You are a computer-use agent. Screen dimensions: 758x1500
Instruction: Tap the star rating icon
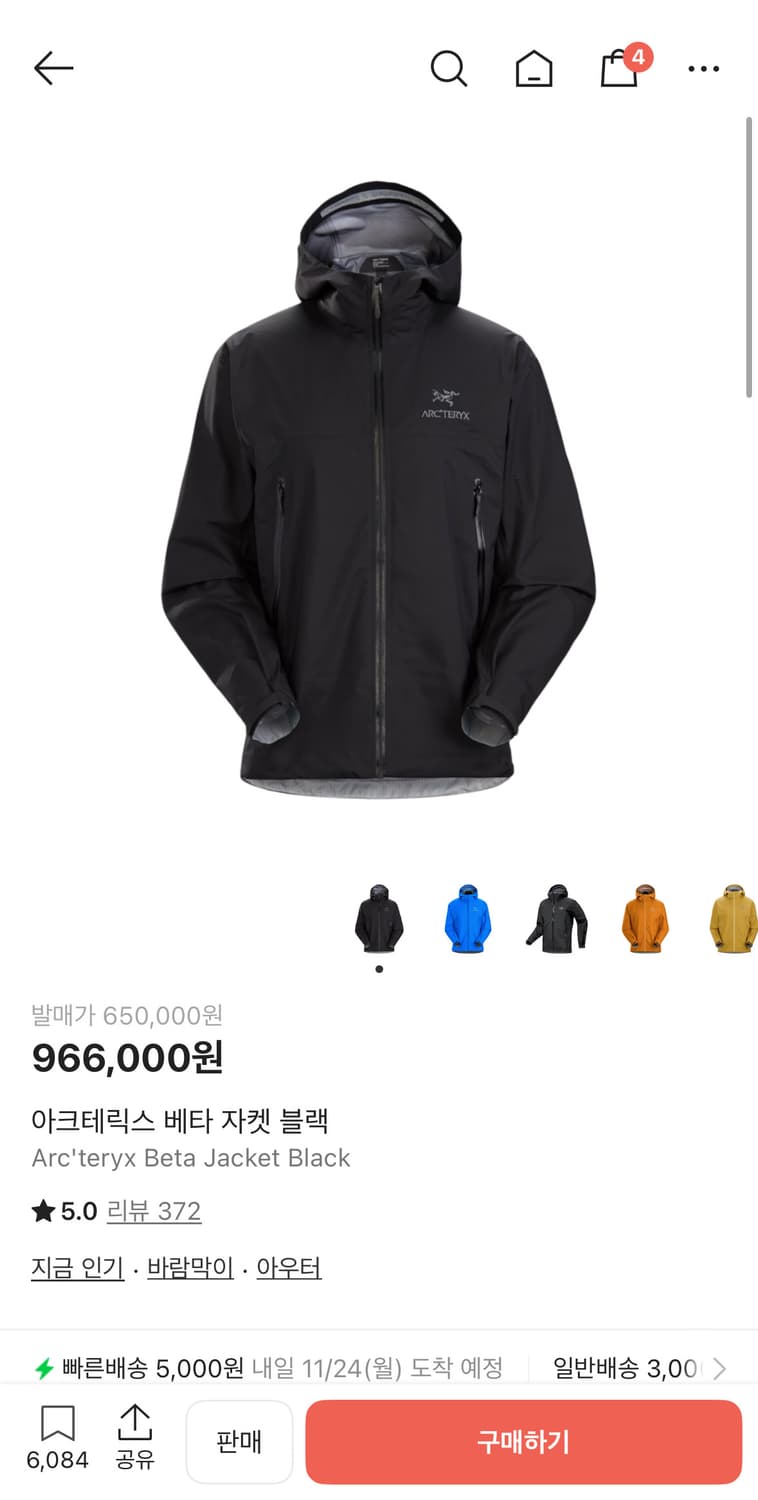[x=41, y=1211]
